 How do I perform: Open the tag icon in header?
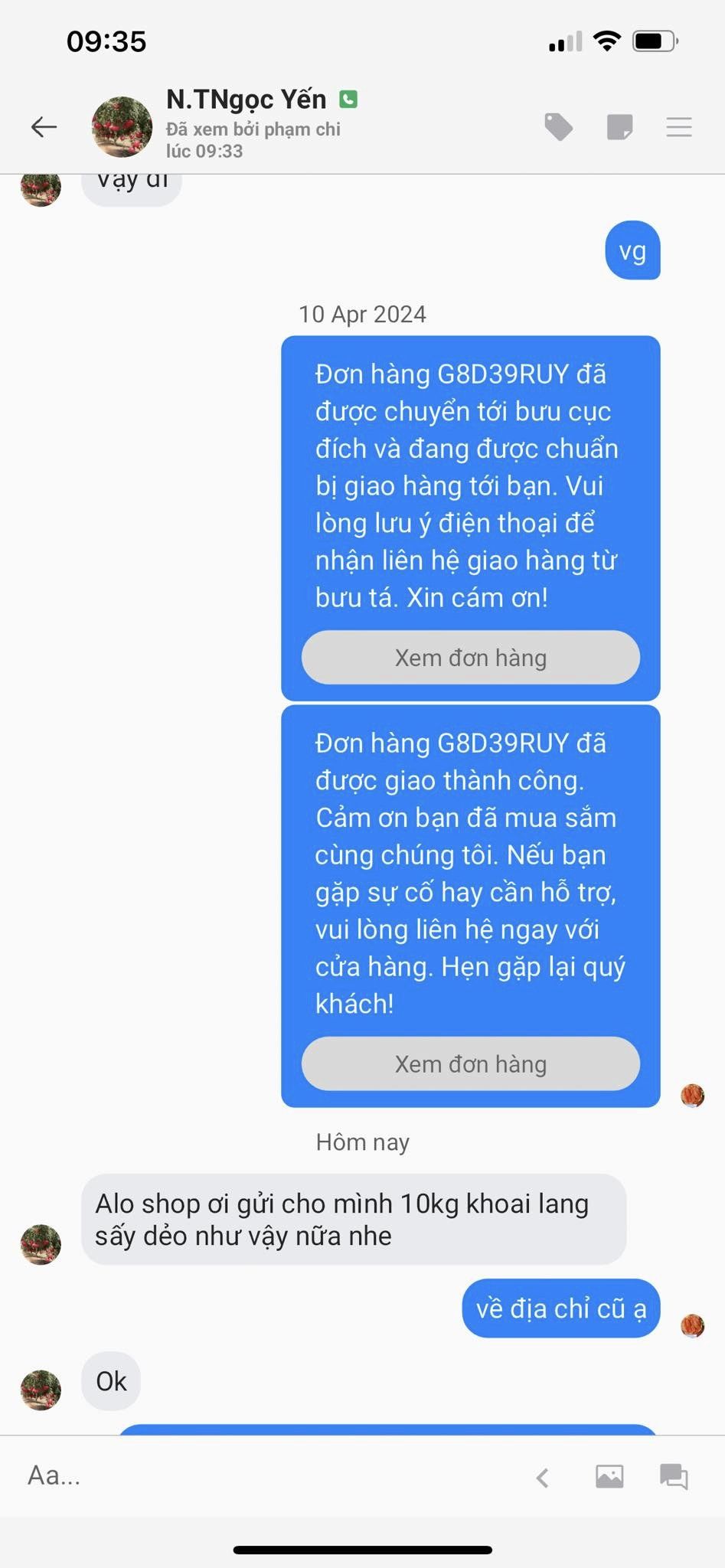click(x=558, y=127)
